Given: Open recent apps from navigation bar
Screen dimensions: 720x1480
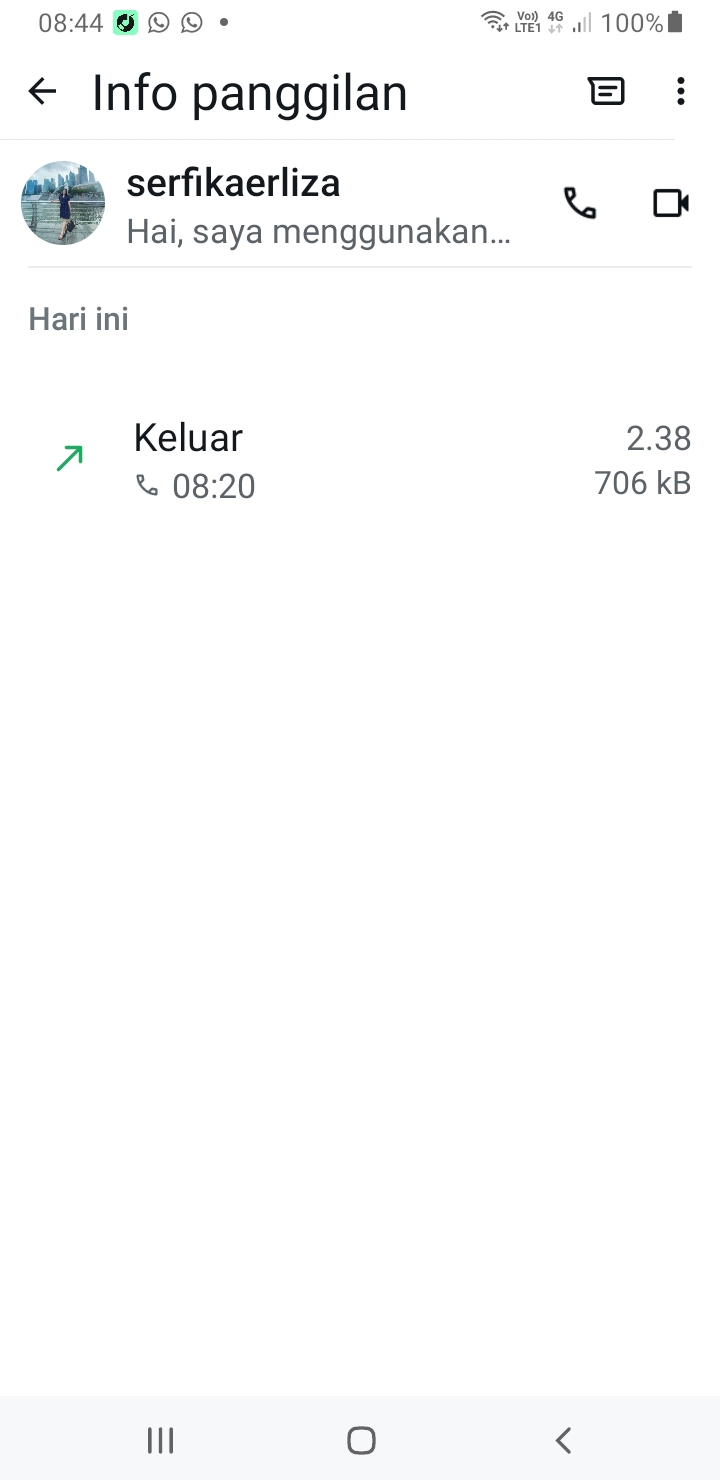Looking at the screenshot, I should pyautogui.click(x=160, y=1440).
